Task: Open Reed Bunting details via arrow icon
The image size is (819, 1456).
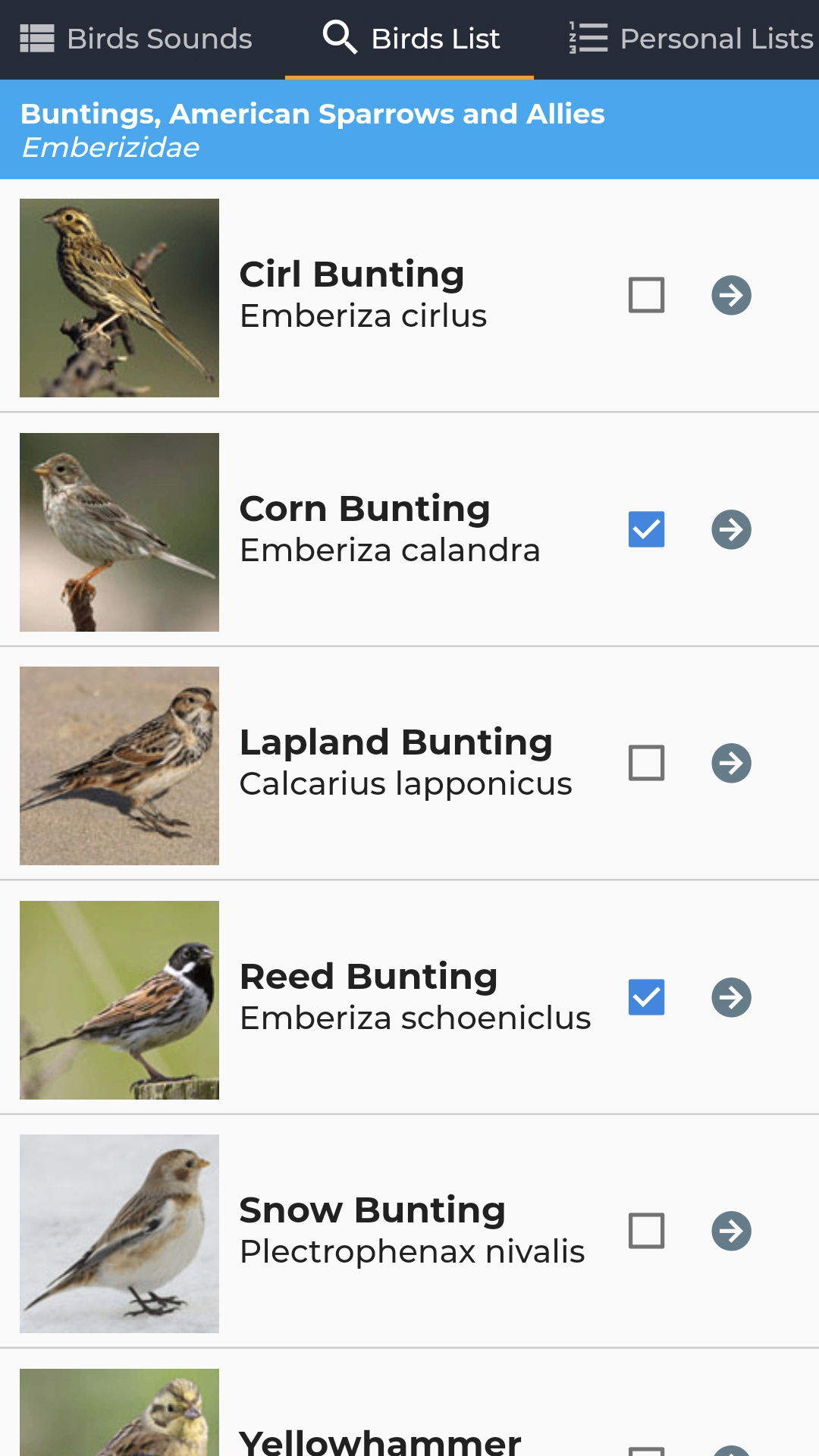Action: pos(733,998)
